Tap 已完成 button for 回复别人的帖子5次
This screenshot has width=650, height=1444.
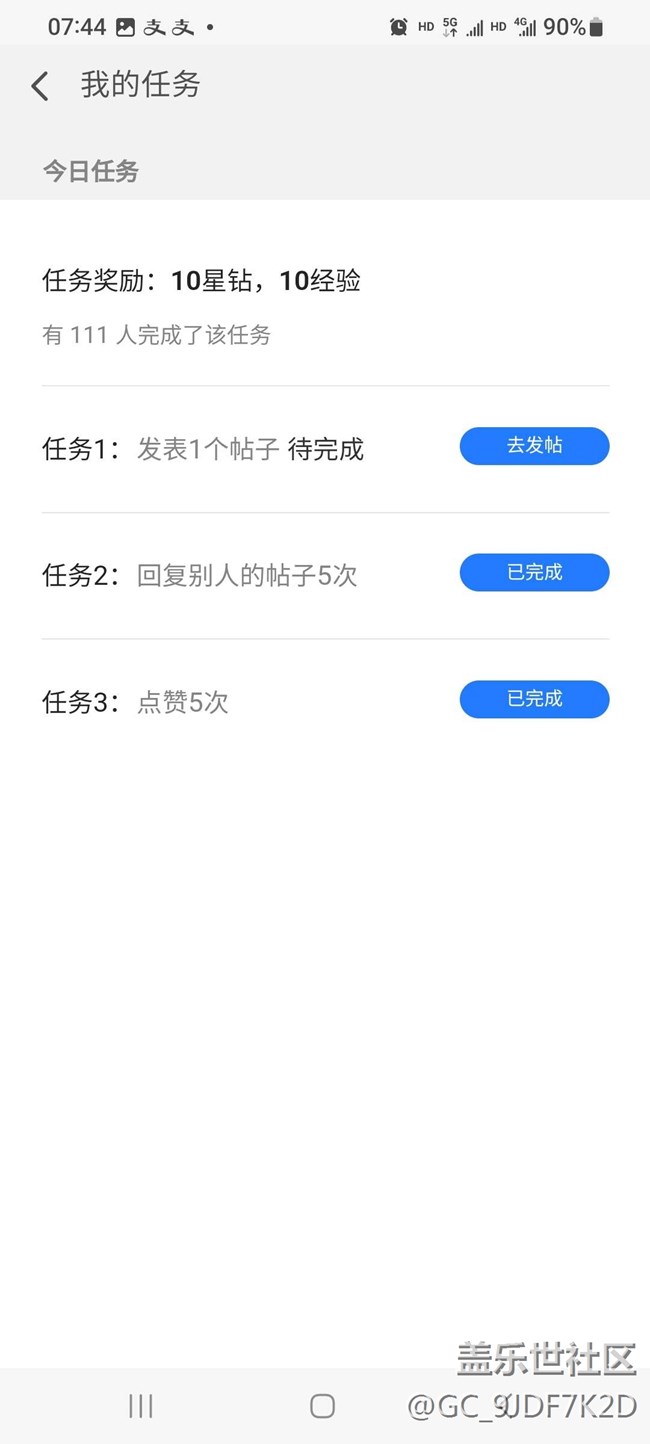[x=534, y=573]
